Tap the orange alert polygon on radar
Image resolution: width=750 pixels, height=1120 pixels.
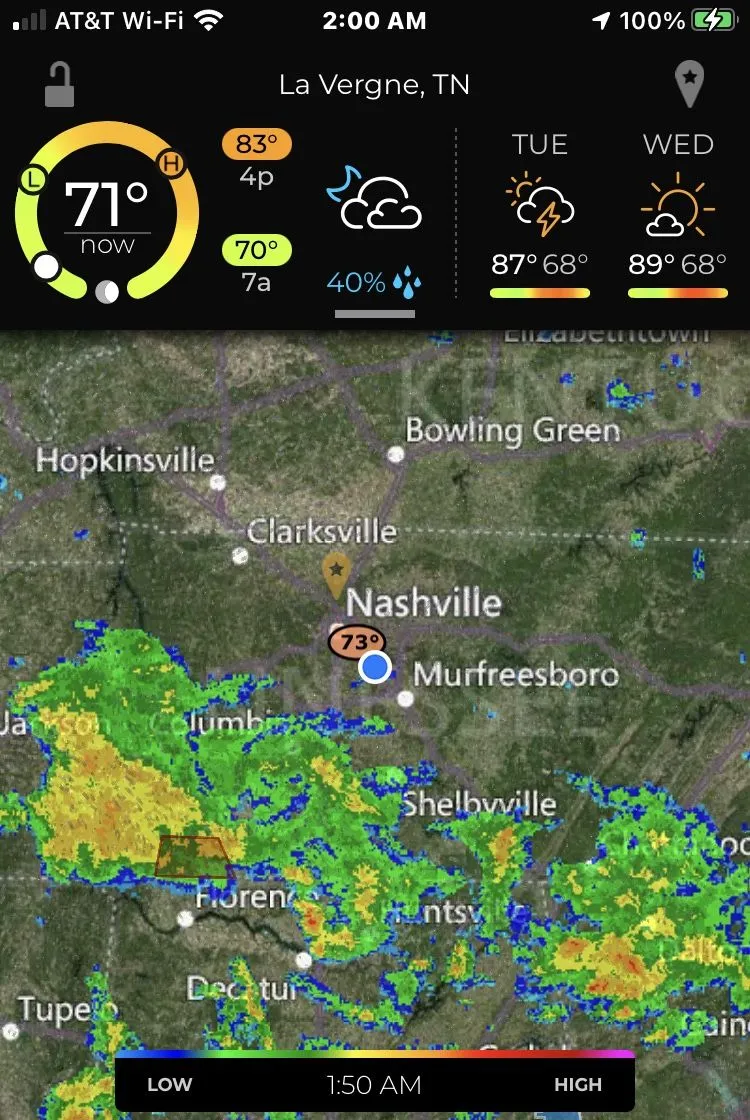click(x=193, y=856)
